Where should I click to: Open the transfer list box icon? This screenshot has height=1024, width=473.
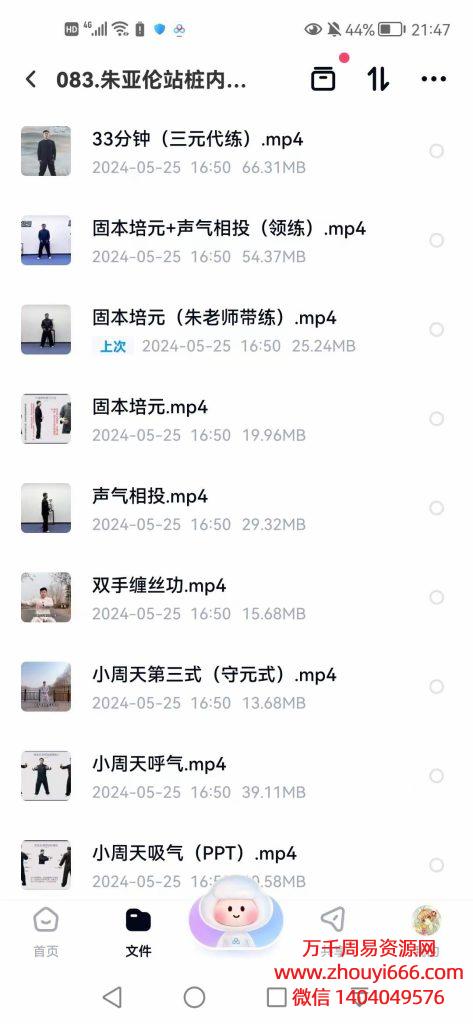point(323,79)
